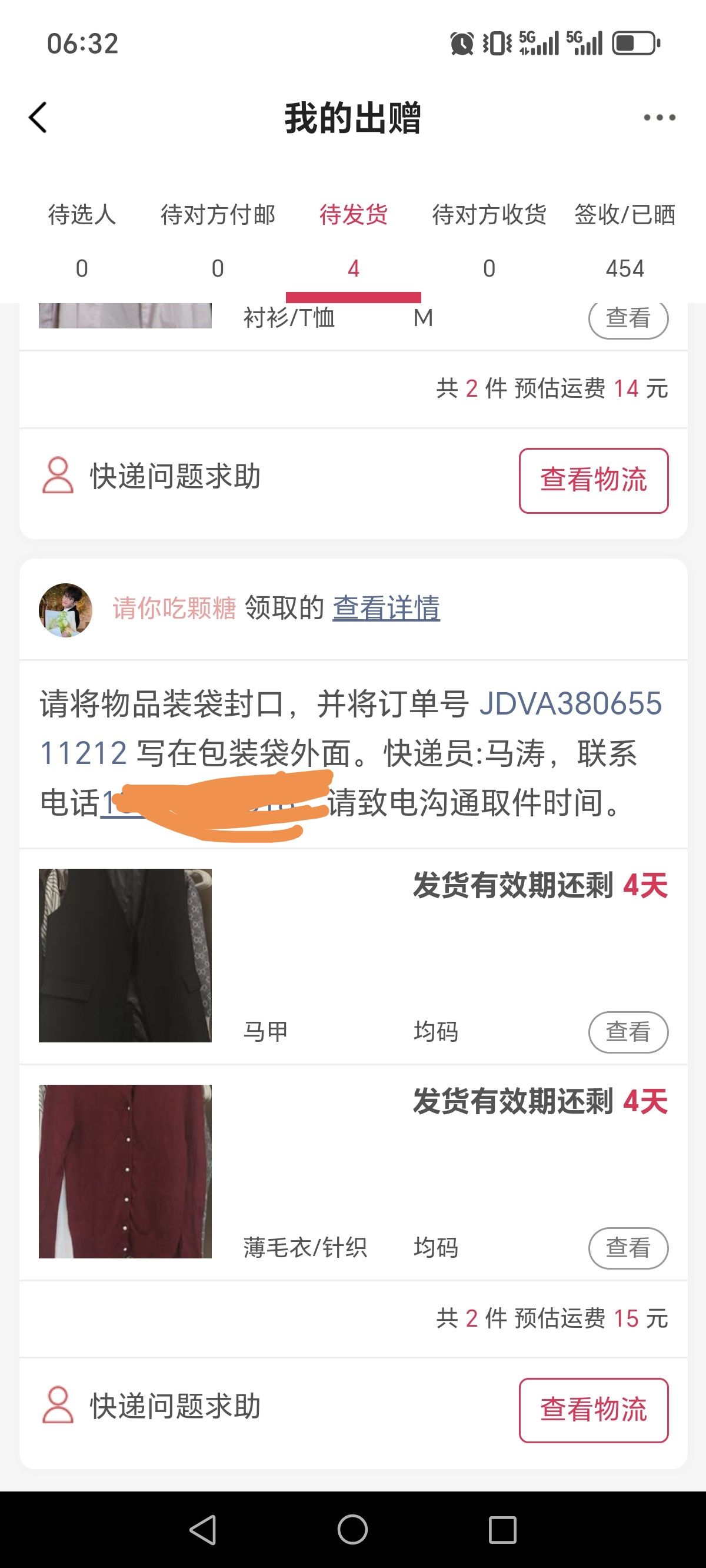Open 快递问题求助 for the 14 元 order
The height and width of the screenshot is (1568, 706).
pos(152,476)
